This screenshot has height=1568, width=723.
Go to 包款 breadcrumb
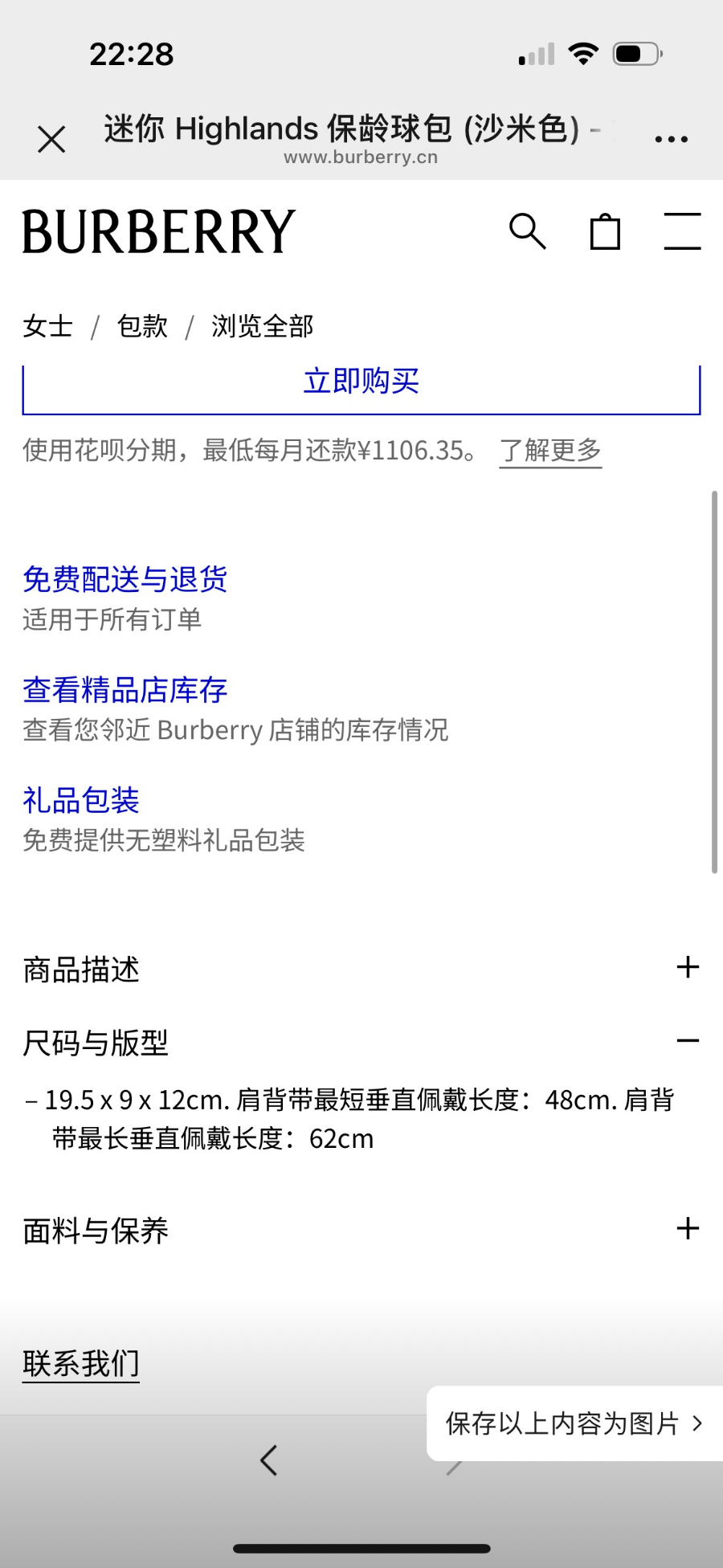(142, 326)
